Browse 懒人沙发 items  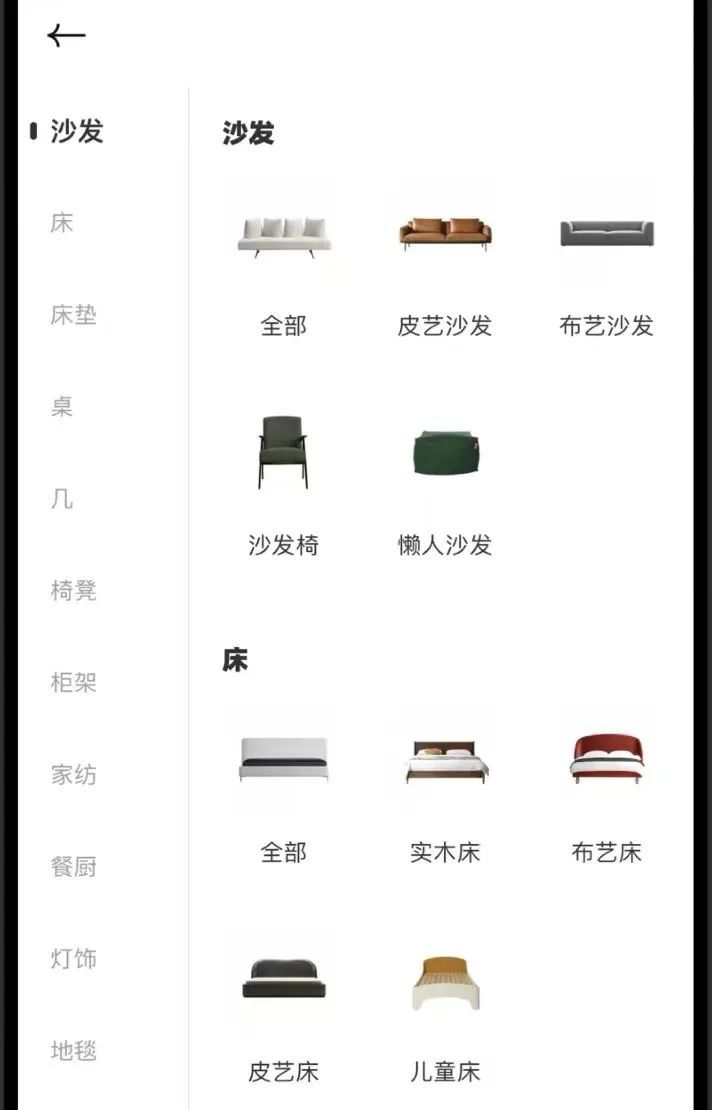click(x=445, y=480)
